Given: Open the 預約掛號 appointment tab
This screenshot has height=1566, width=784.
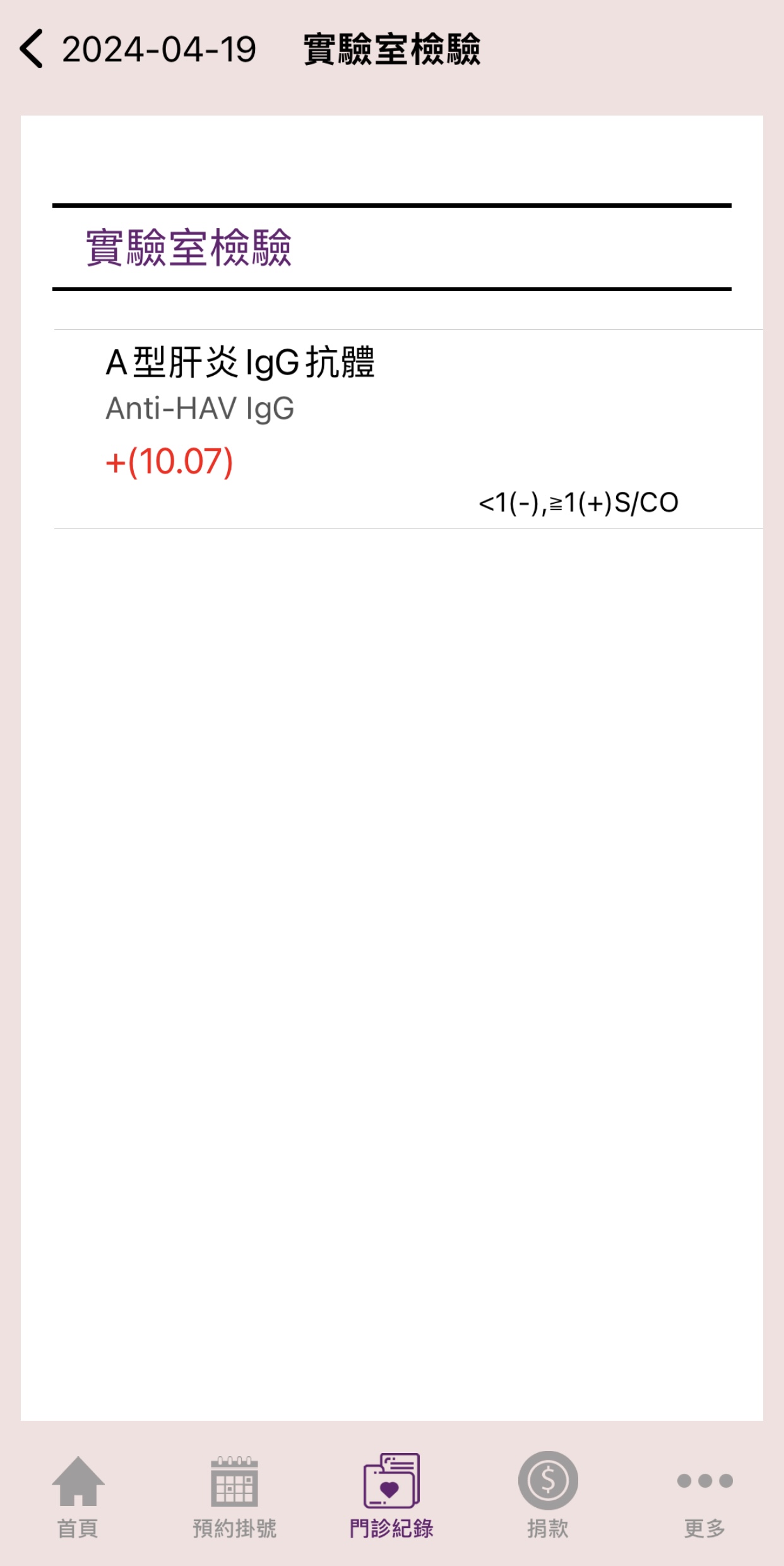Looking at the screenshot, I should tap(234, 1495).
